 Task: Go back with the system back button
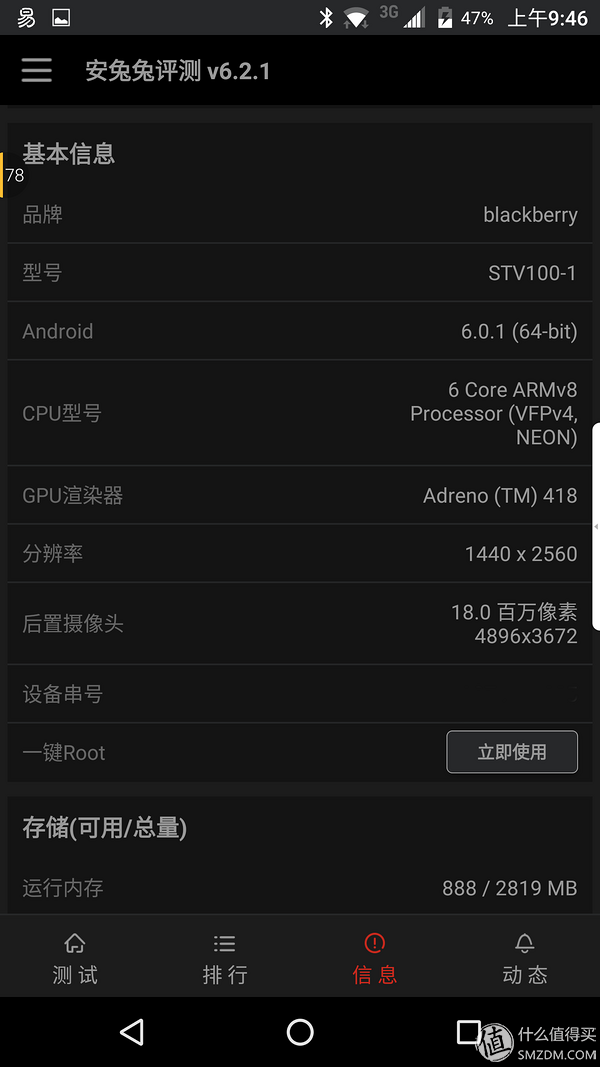[x=132, y=1032]
